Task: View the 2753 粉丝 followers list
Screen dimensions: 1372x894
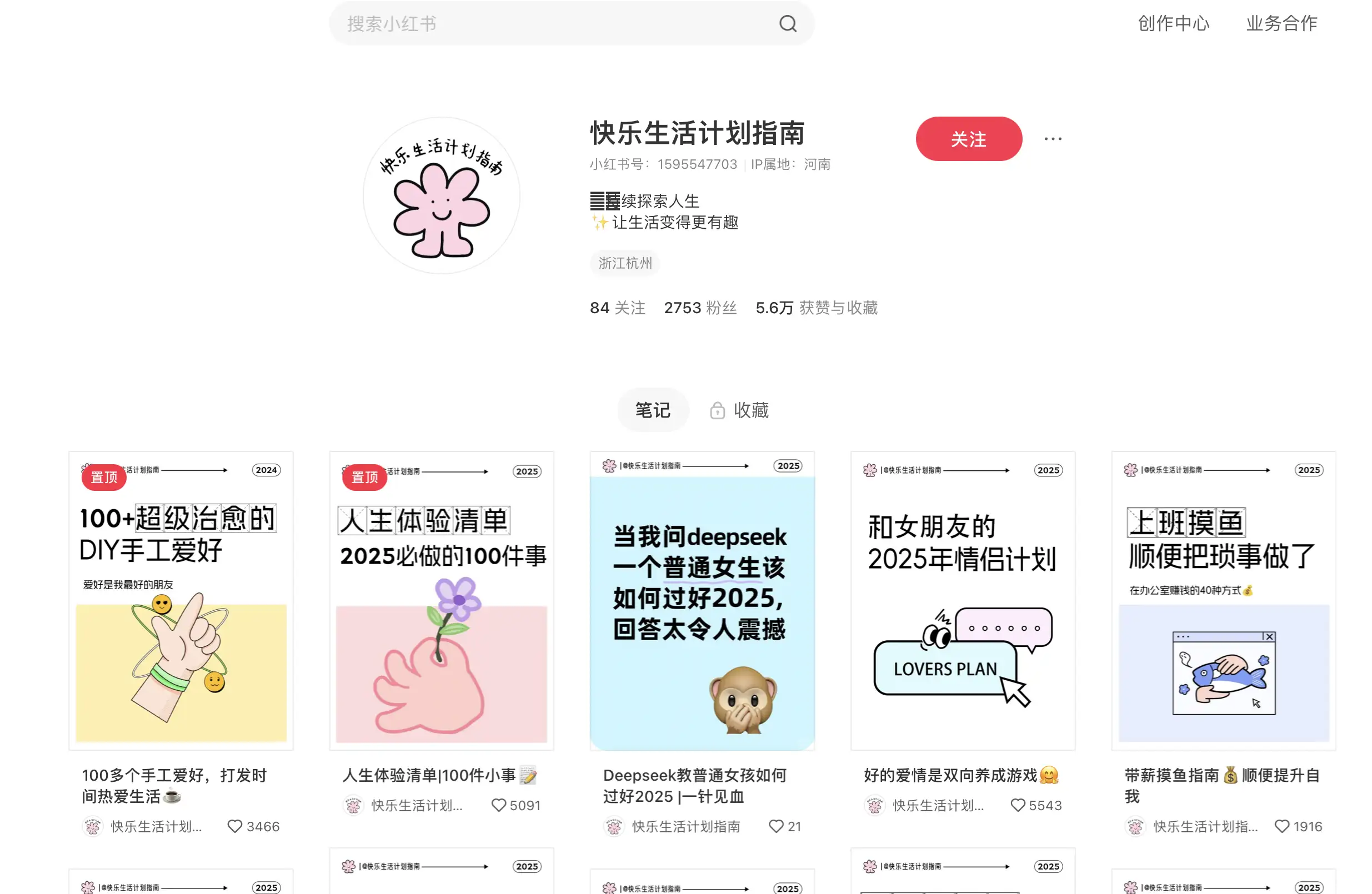Action: pos(700,308)
